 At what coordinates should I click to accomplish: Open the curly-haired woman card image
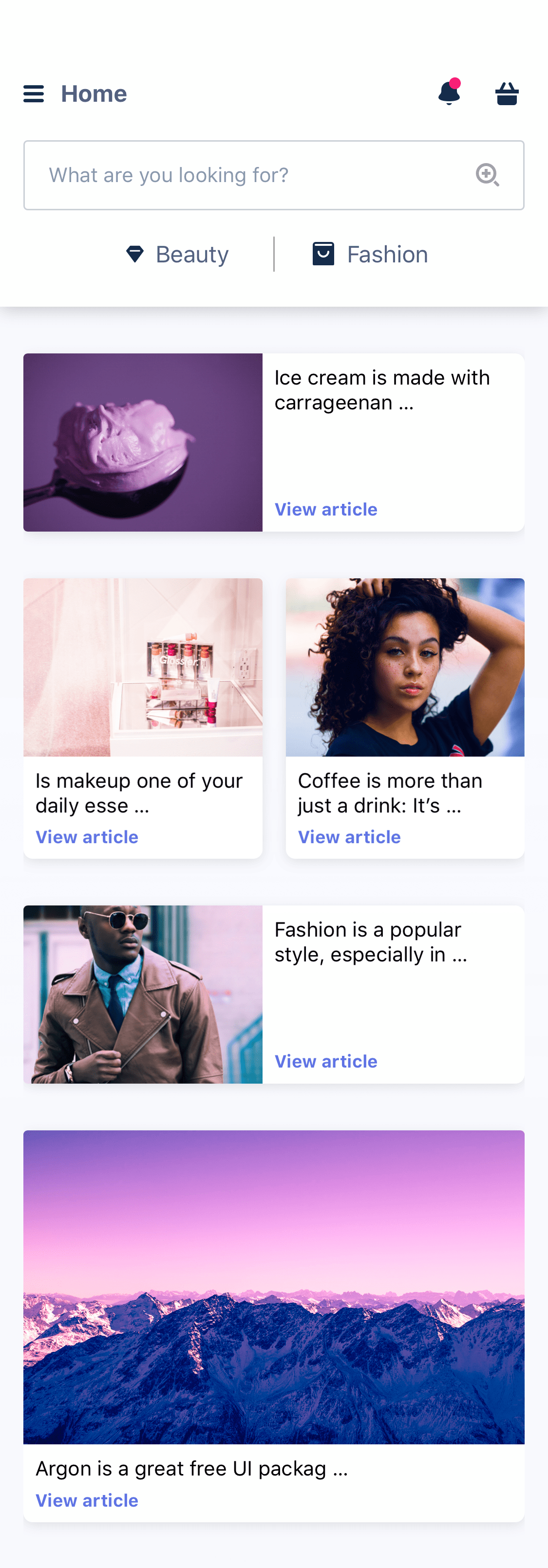(x=405, y=667)
